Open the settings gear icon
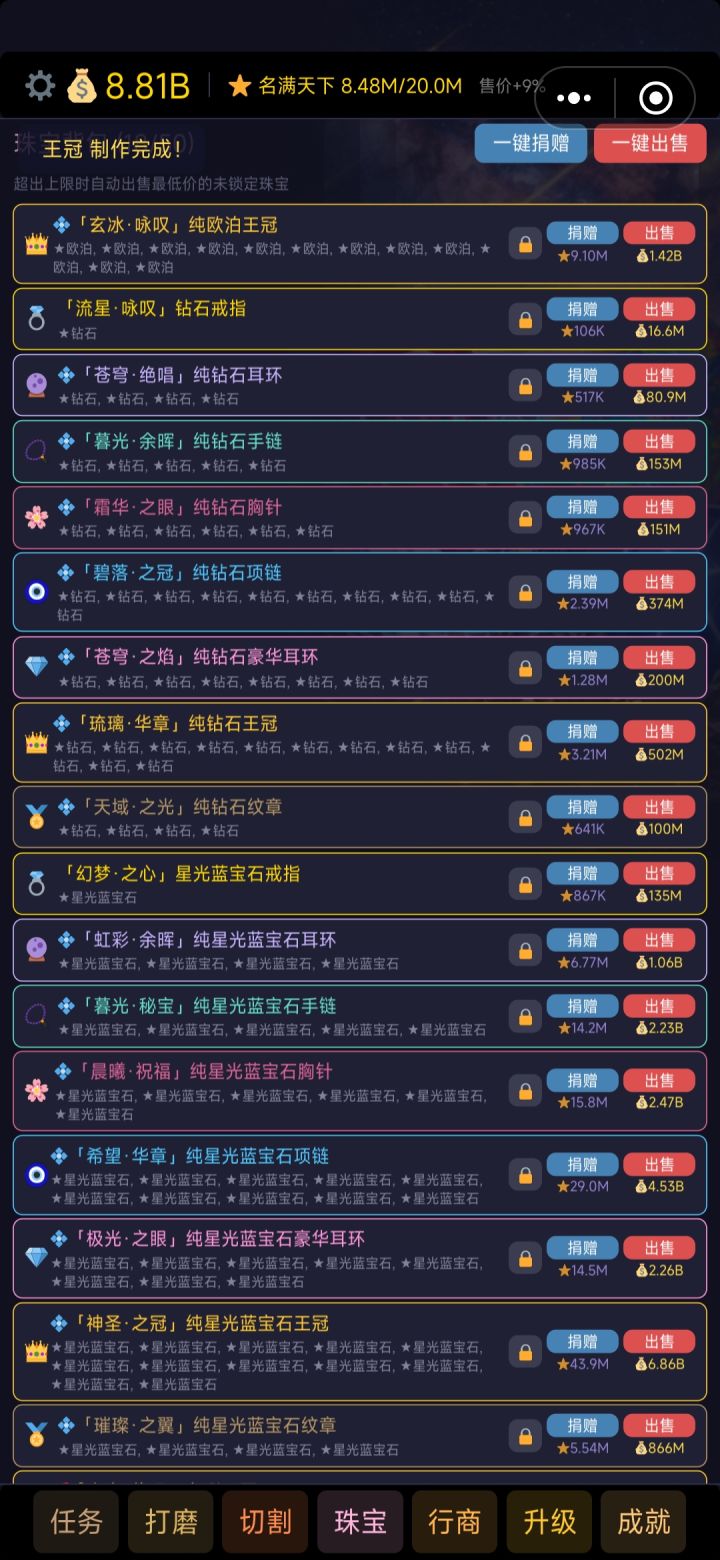Viewport: 720px width, 1560px height. coord(39,85)
